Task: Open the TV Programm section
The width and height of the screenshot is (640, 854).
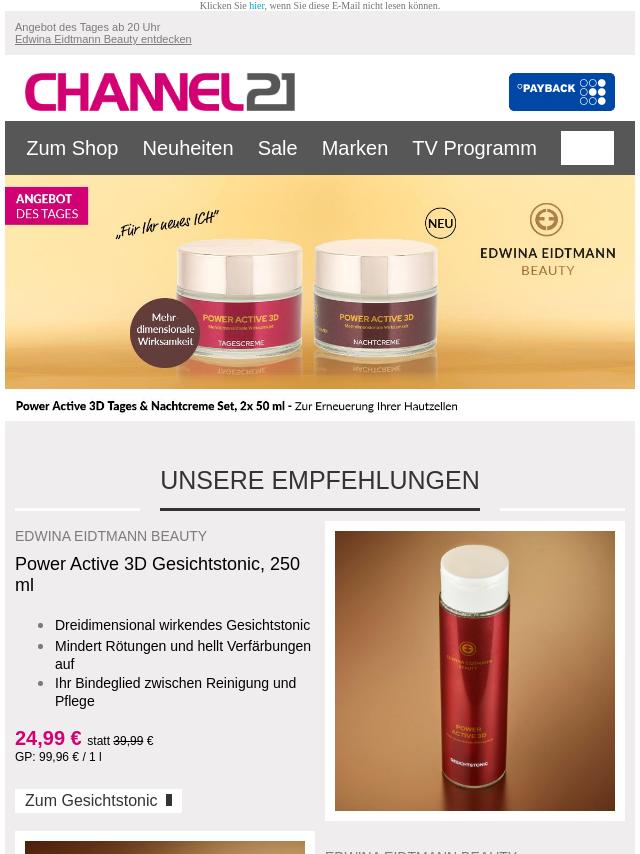Action: point(474,148)
